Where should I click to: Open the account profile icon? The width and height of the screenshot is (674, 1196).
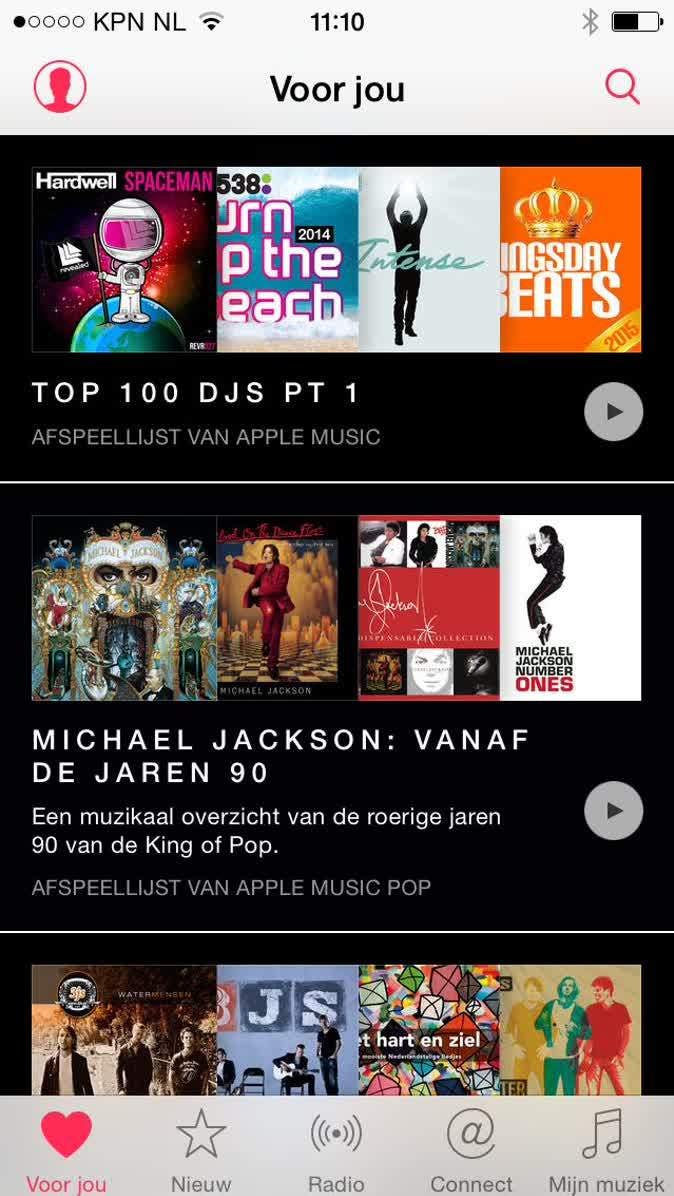(60, 88)
